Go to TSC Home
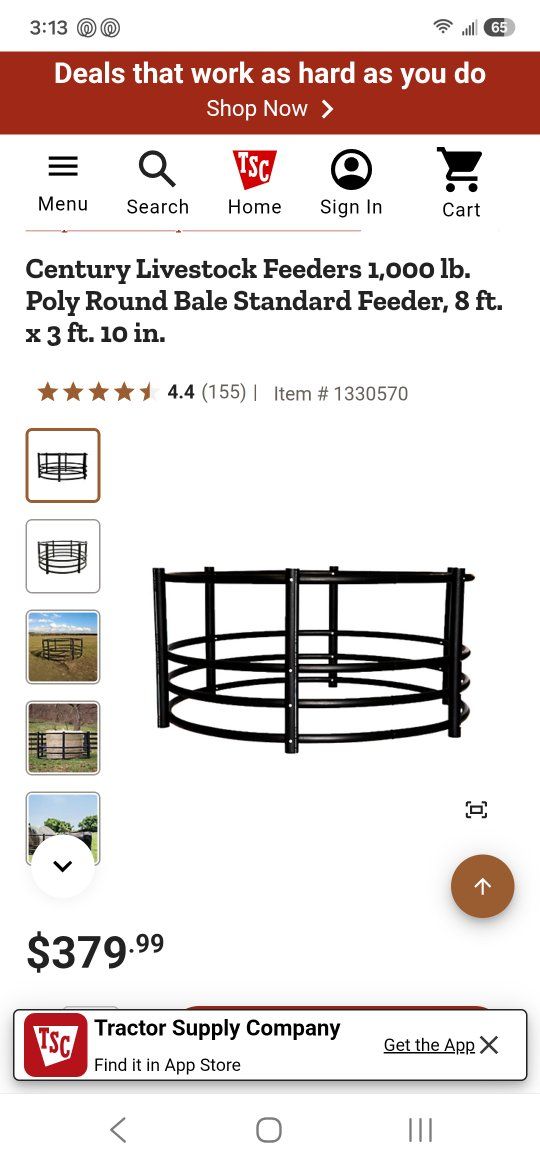 tap(254, 184)
